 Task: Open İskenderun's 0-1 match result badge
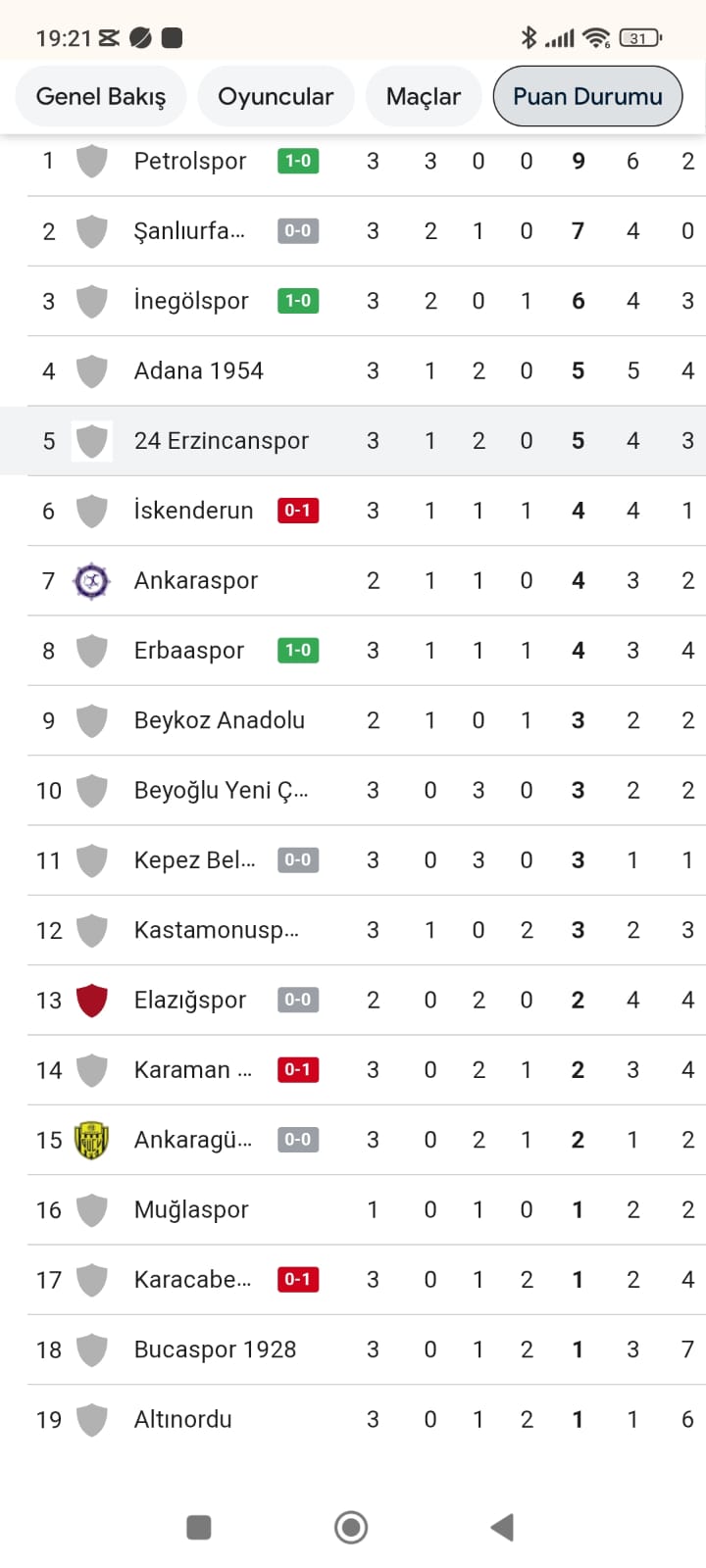coord(298,511)
